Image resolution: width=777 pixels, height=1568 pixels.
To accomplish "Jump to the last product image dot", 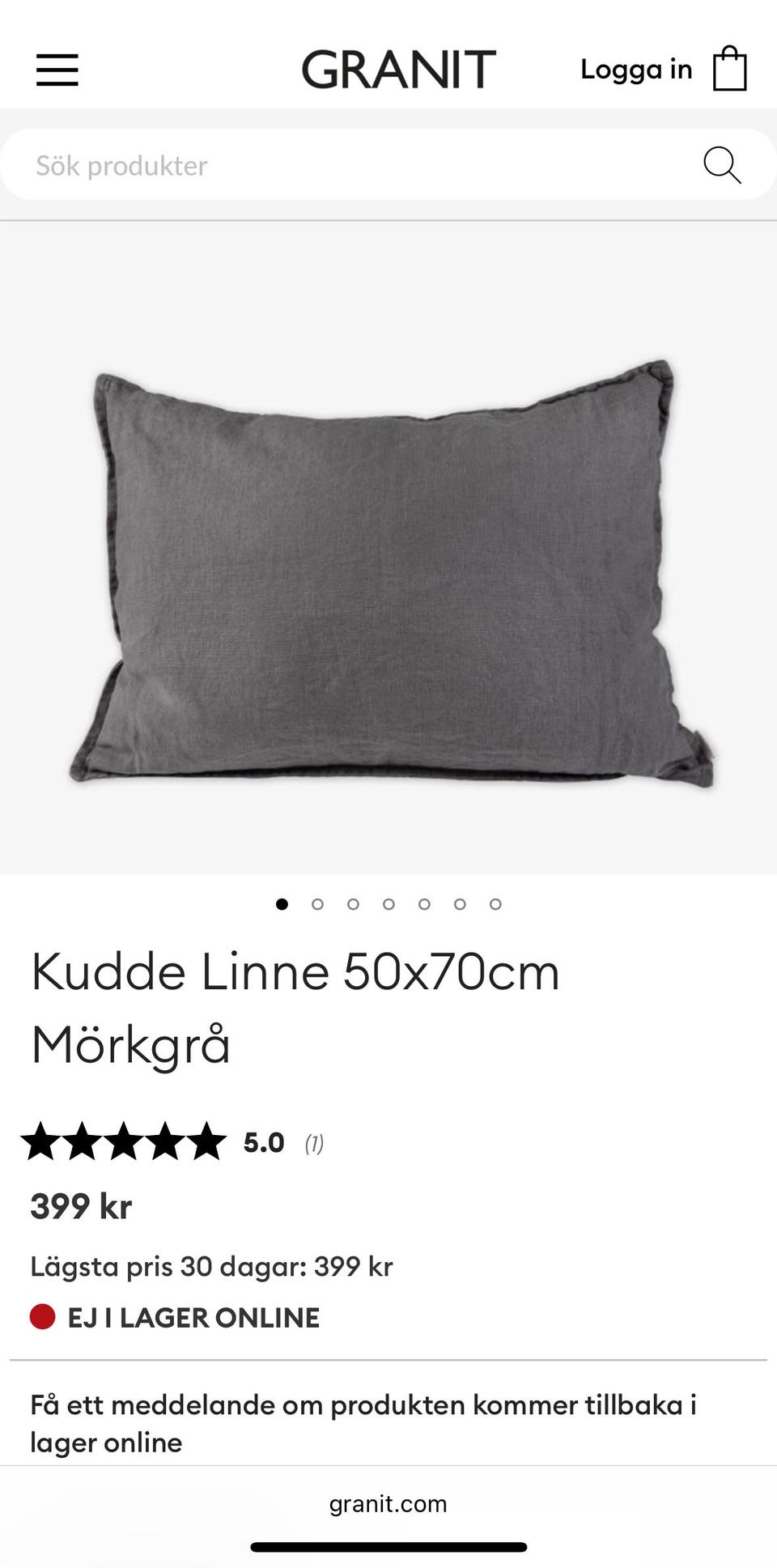I will pos(495,904).
